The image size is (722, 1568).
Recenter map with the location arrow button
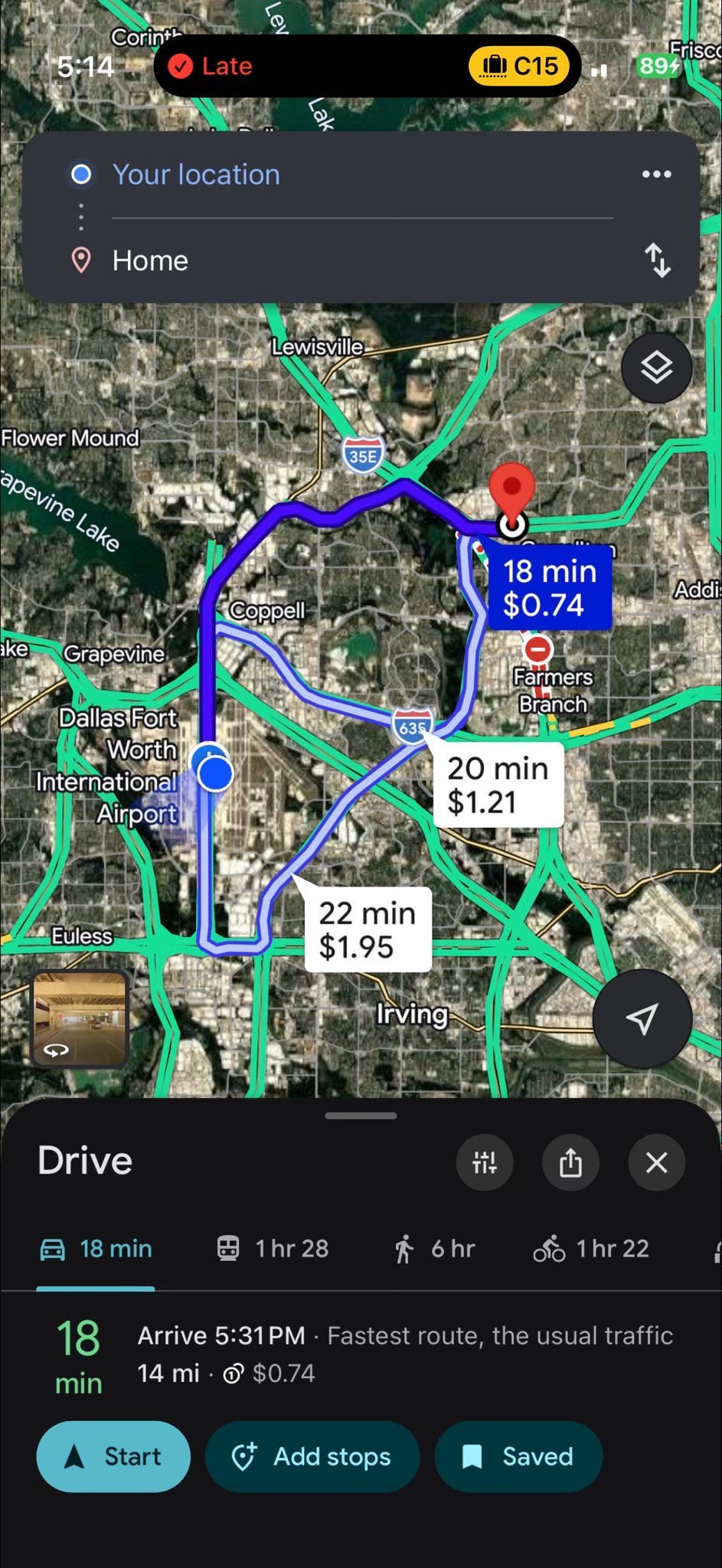[x=642, y=1018]
